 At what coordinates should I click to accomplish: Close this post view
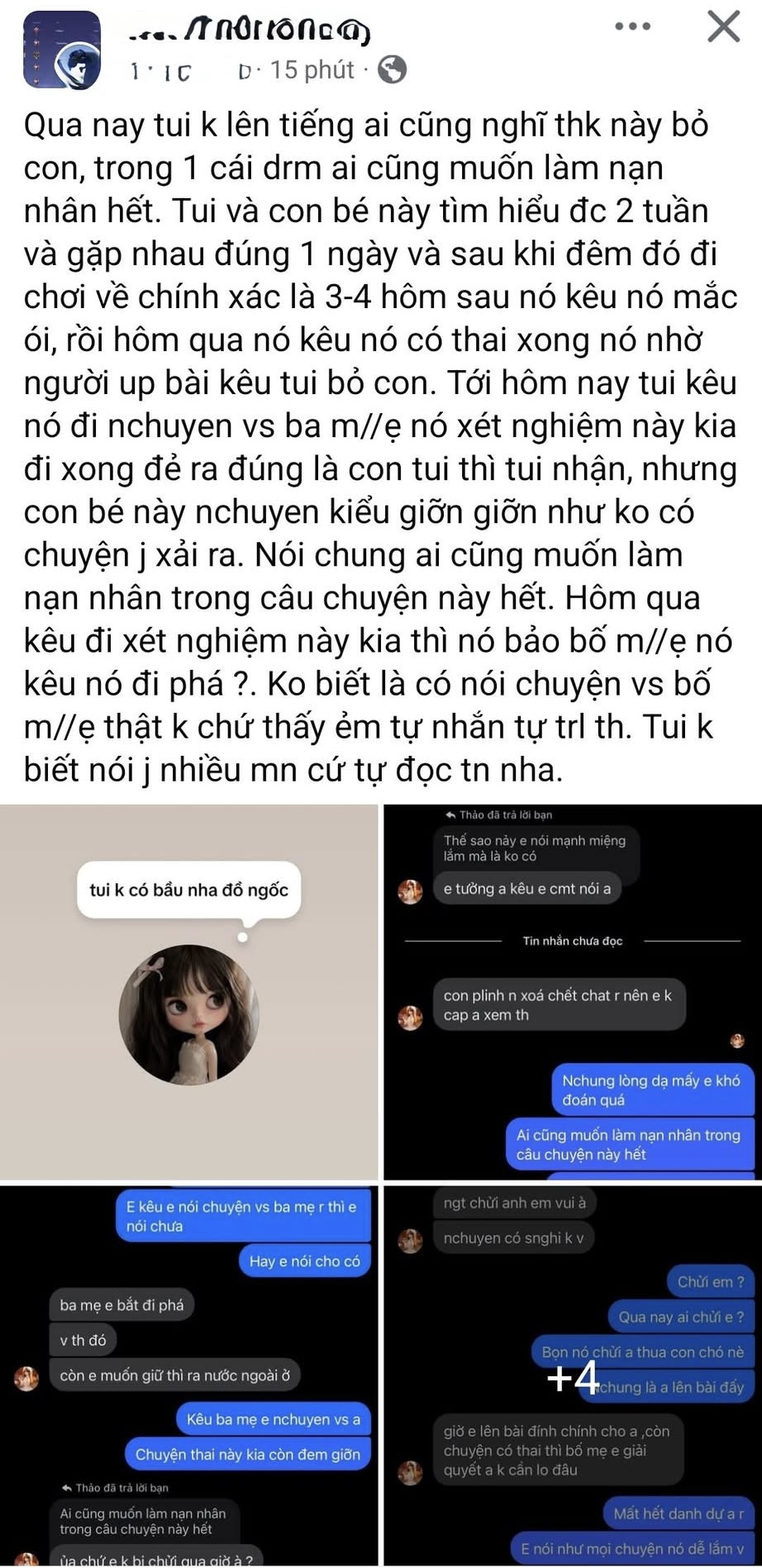[x=723, y=26]
